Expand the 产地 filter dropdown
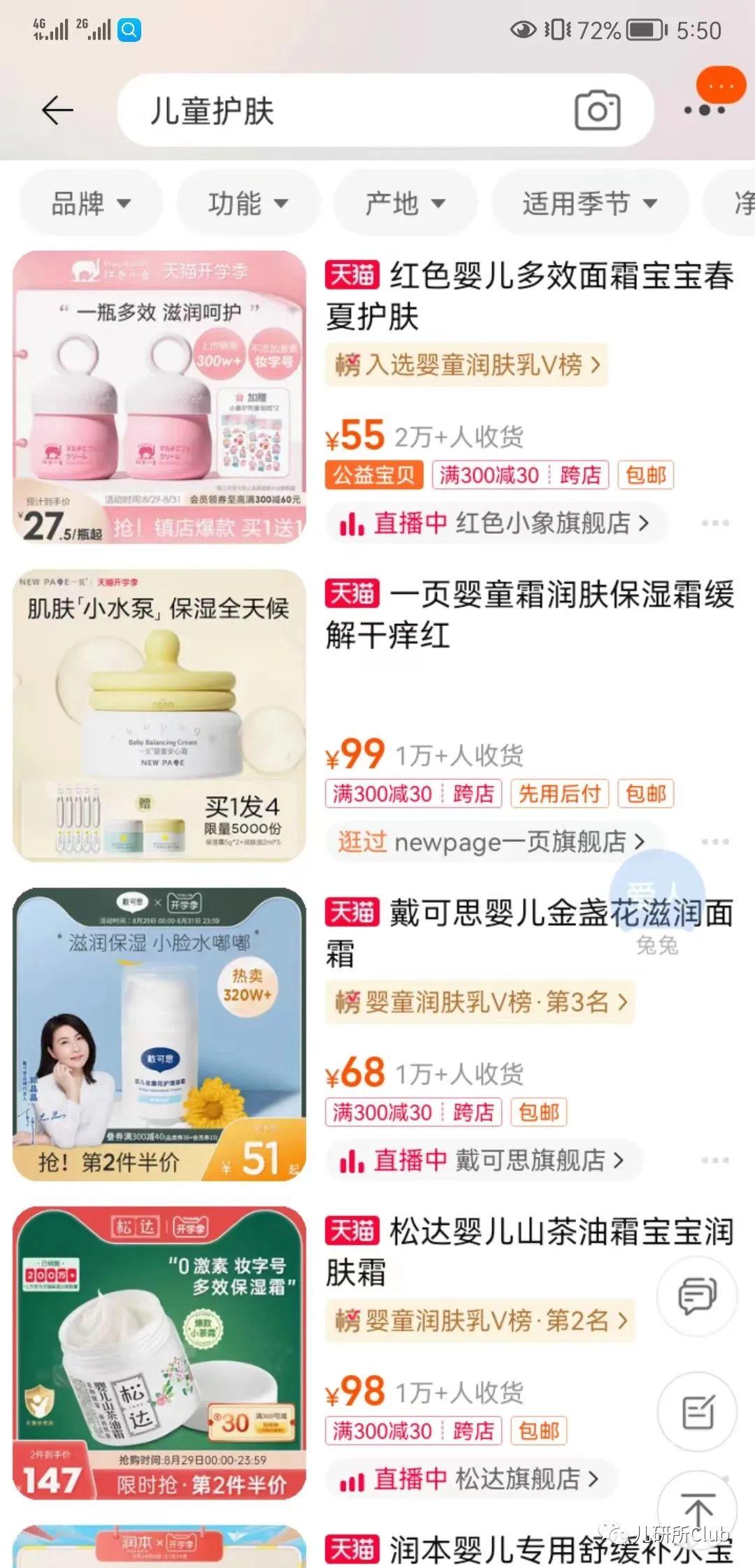The height and width of the screenshot is (1568, 755). [405, 203]
